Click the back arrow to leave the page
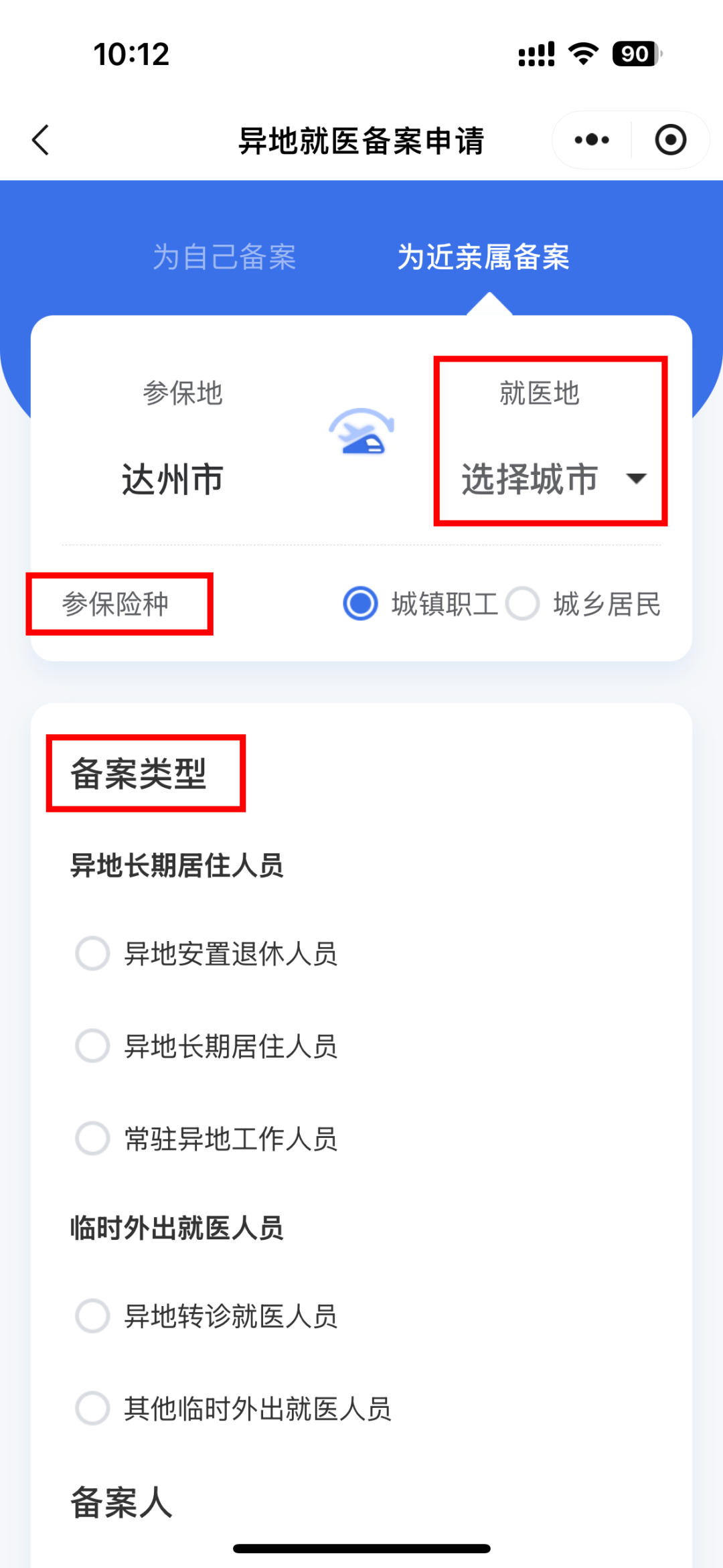 [40, 140]
